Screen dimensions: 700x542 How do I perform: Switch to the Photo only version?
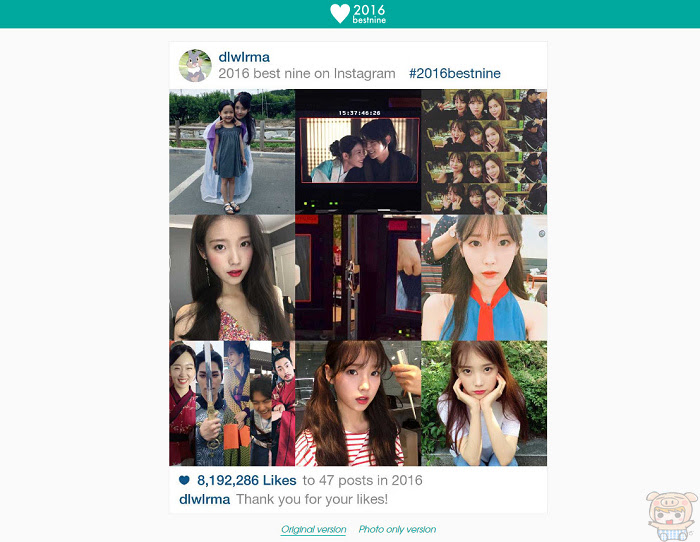pos(397,529)
